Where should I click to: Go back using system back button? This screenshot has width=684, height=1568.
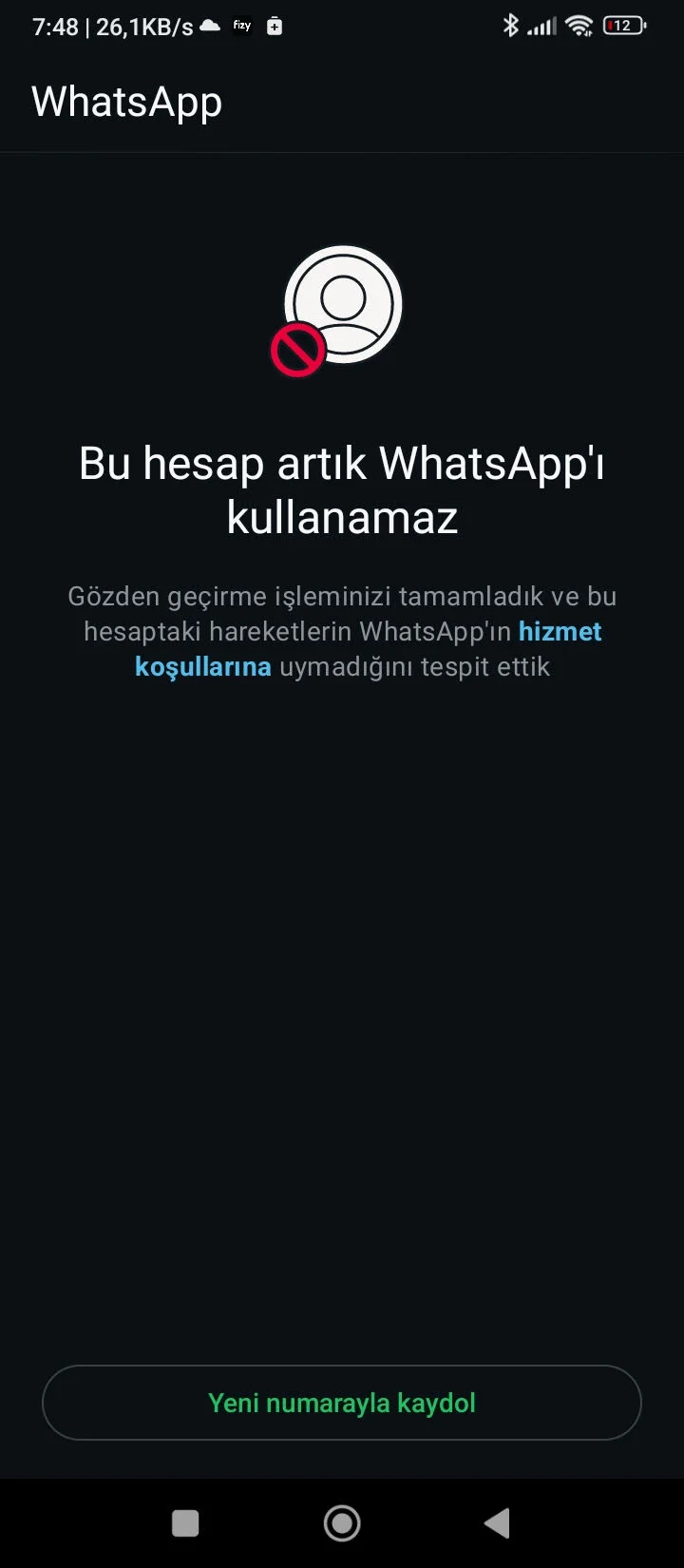pos(497,1523)
